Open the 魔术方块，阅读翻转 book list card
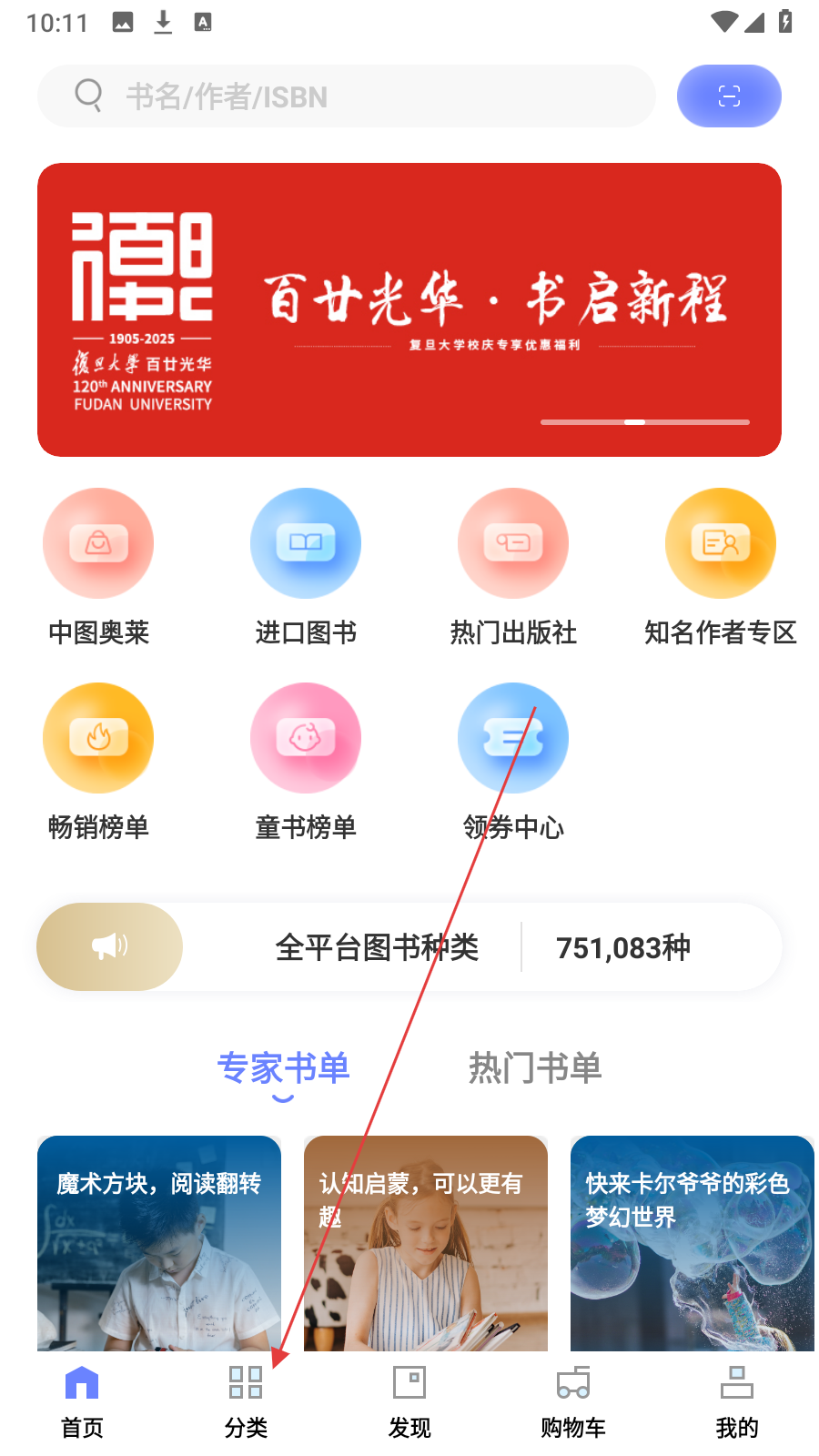This screenshot has width=819, height=1456. point(159,1243)
